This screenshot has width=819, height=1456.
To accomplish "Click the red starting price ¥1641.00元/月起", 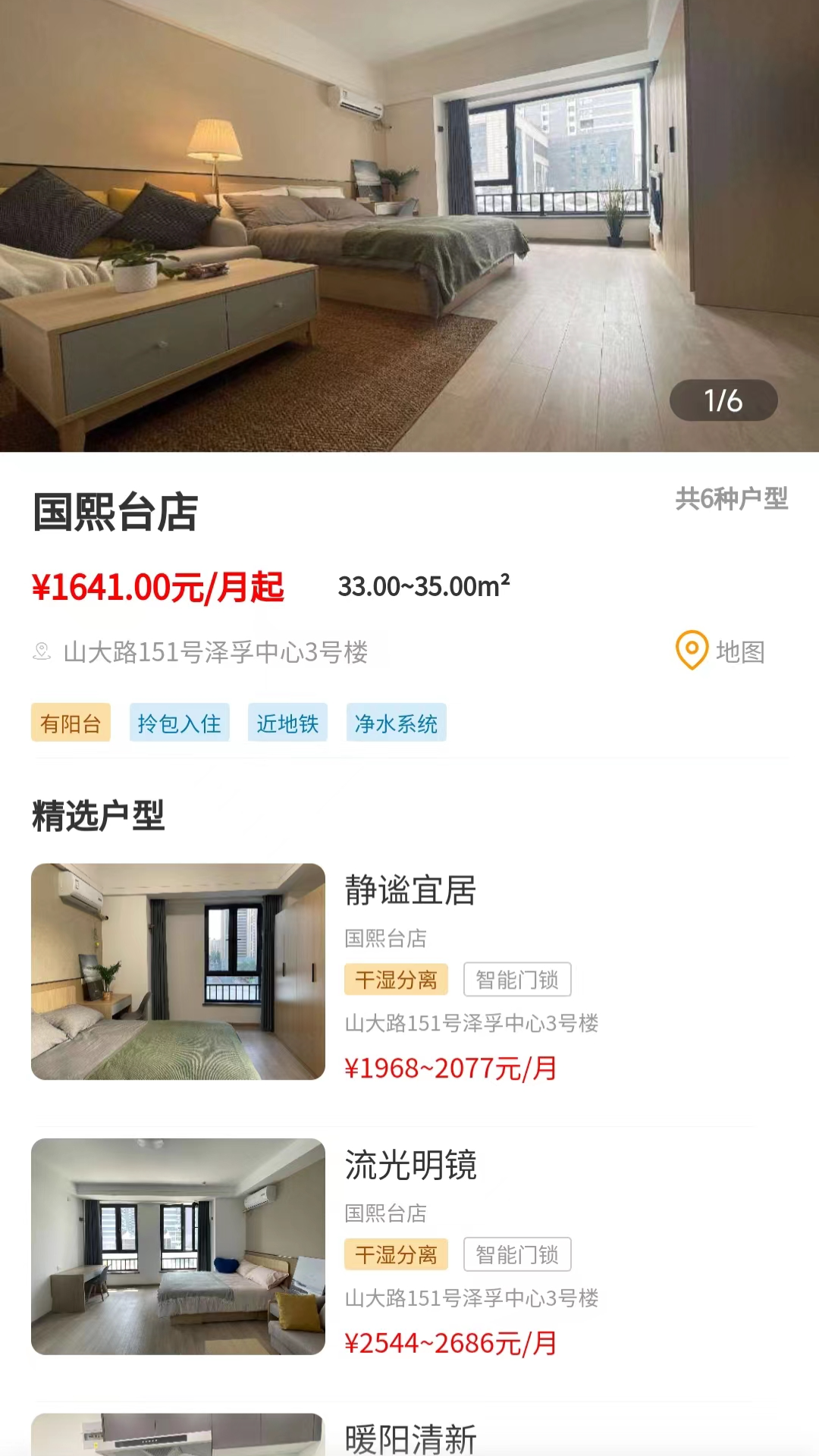I will [159, 585].
